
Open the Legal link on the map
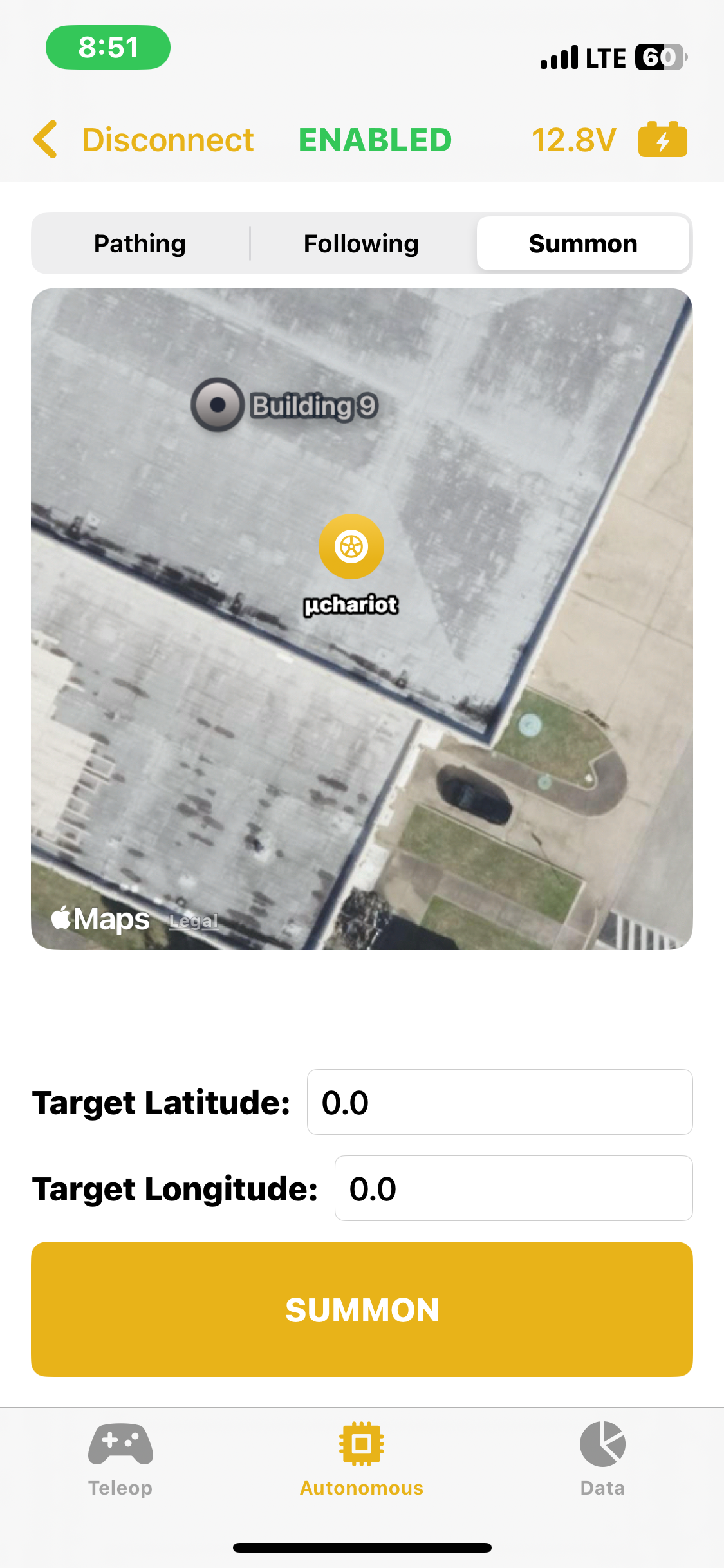coord(193,921)
